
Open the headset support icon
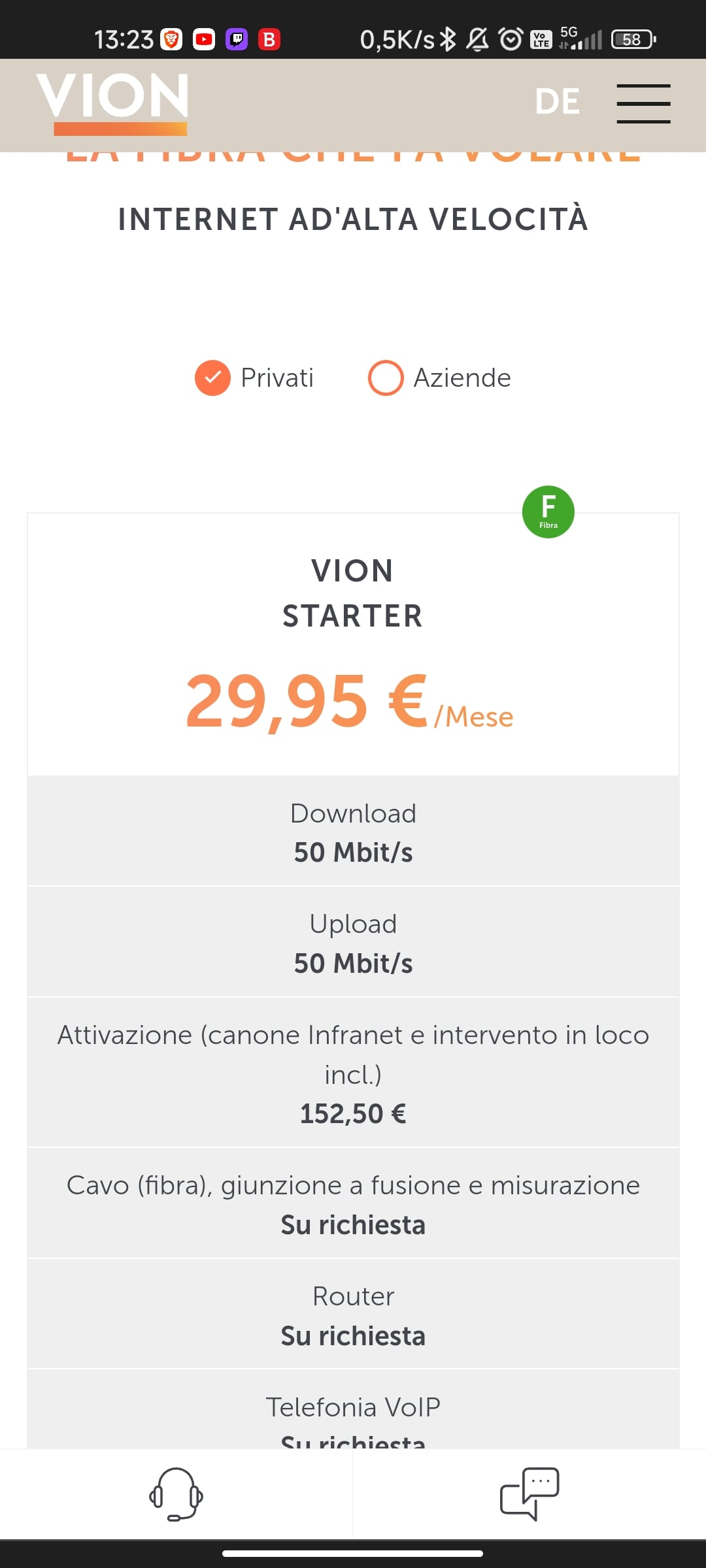tap(176, 1494)
